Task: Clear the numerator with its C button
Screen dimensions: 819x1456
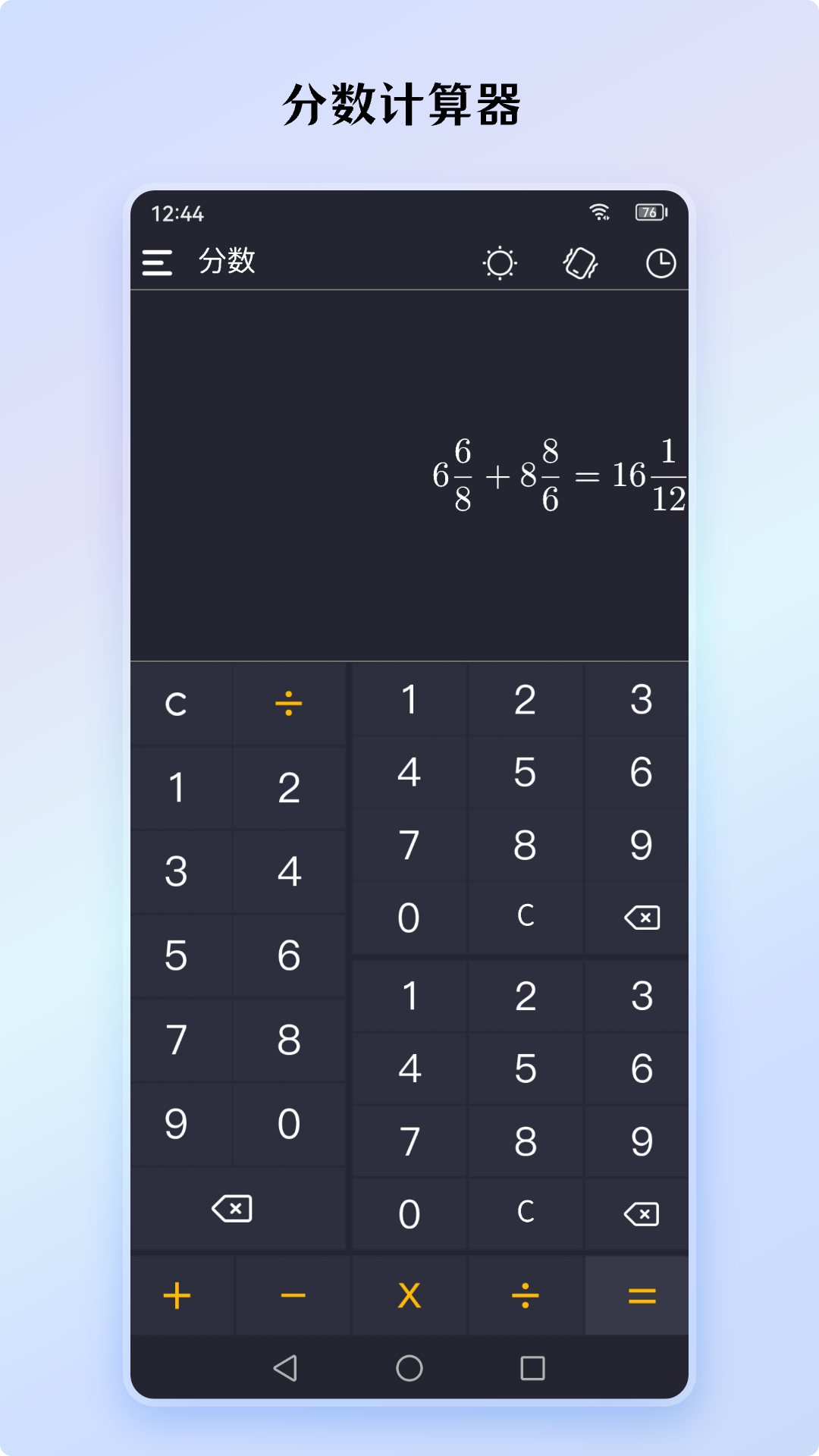Action: [x=526, y=917]
